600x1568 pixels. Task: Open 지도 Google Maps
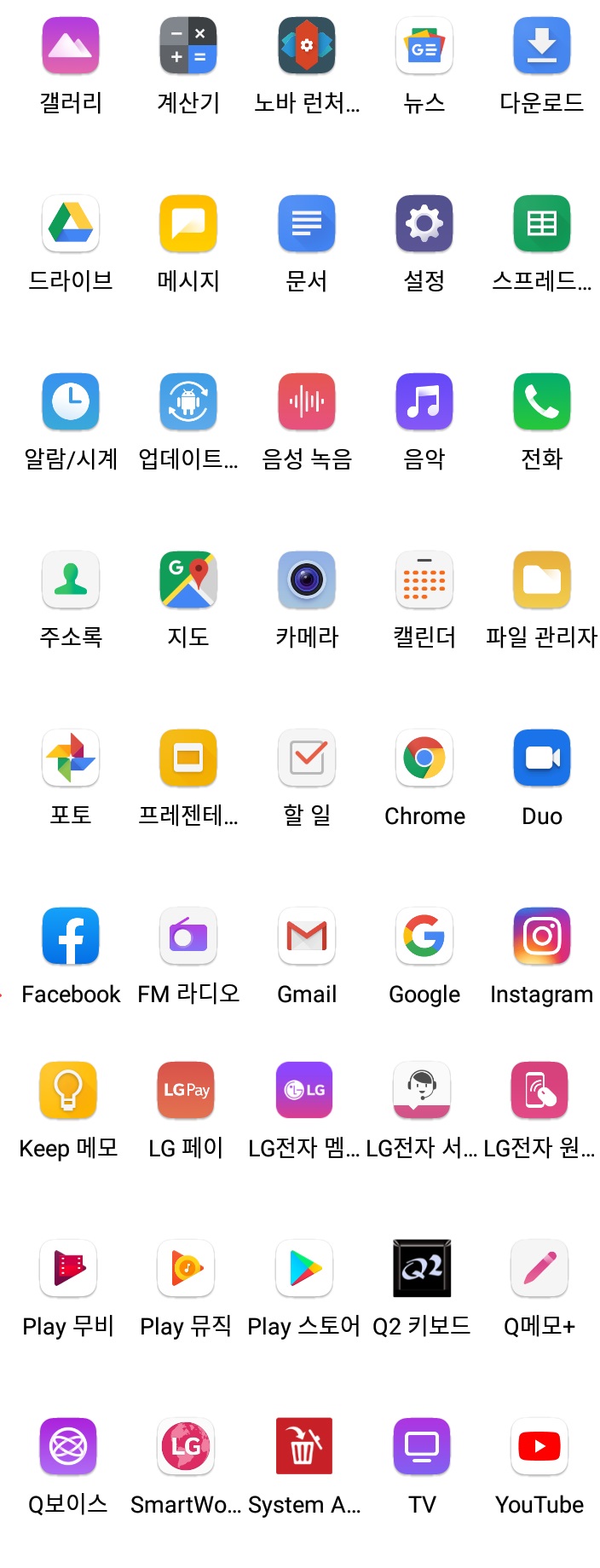pyautogui.click(x=188, y=580)
